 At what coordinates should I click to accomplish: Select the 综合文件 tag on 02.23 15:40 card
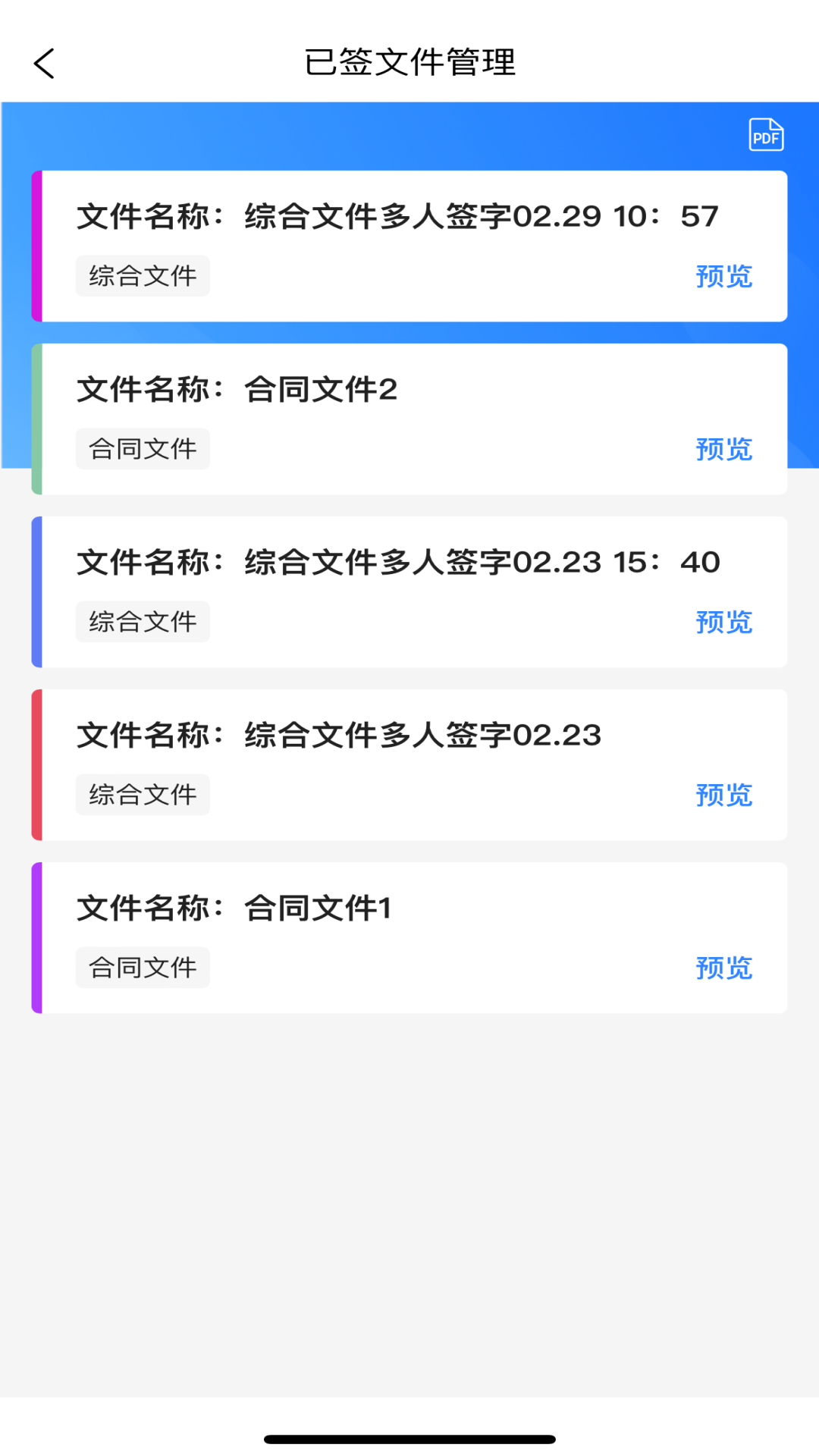click(143, 621)
